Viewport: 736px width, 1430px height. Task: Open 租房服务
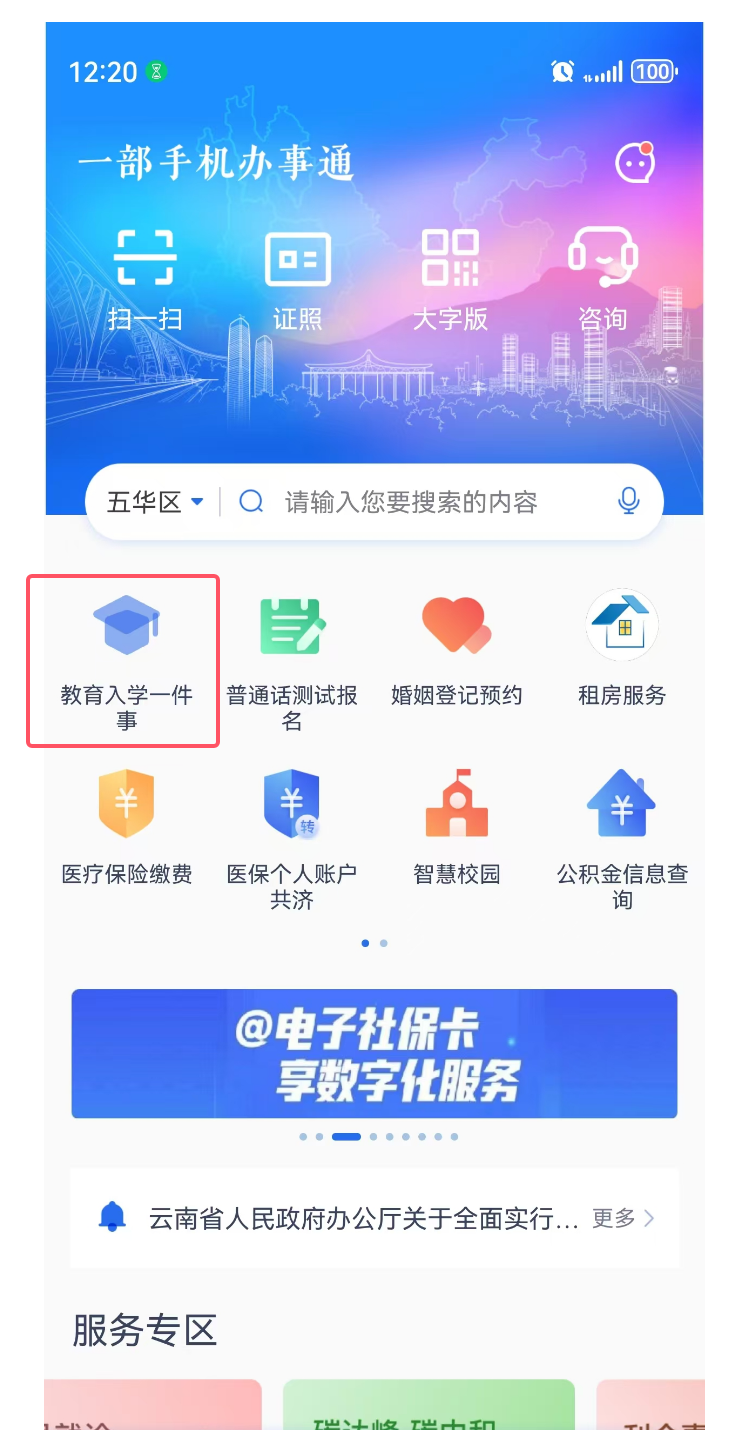click(622, 650)
